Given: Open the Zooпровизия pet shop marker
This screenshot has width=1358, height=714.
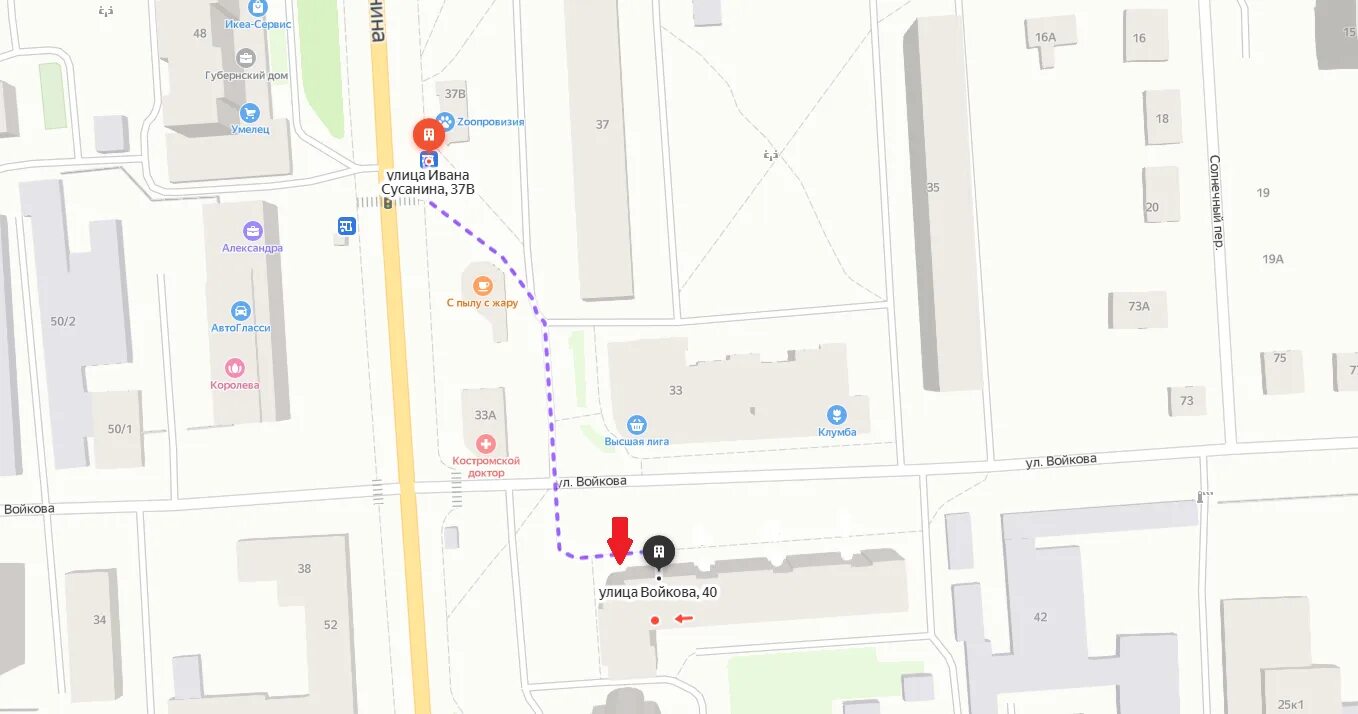Looking at the screenshot, I should coord(446,121).
